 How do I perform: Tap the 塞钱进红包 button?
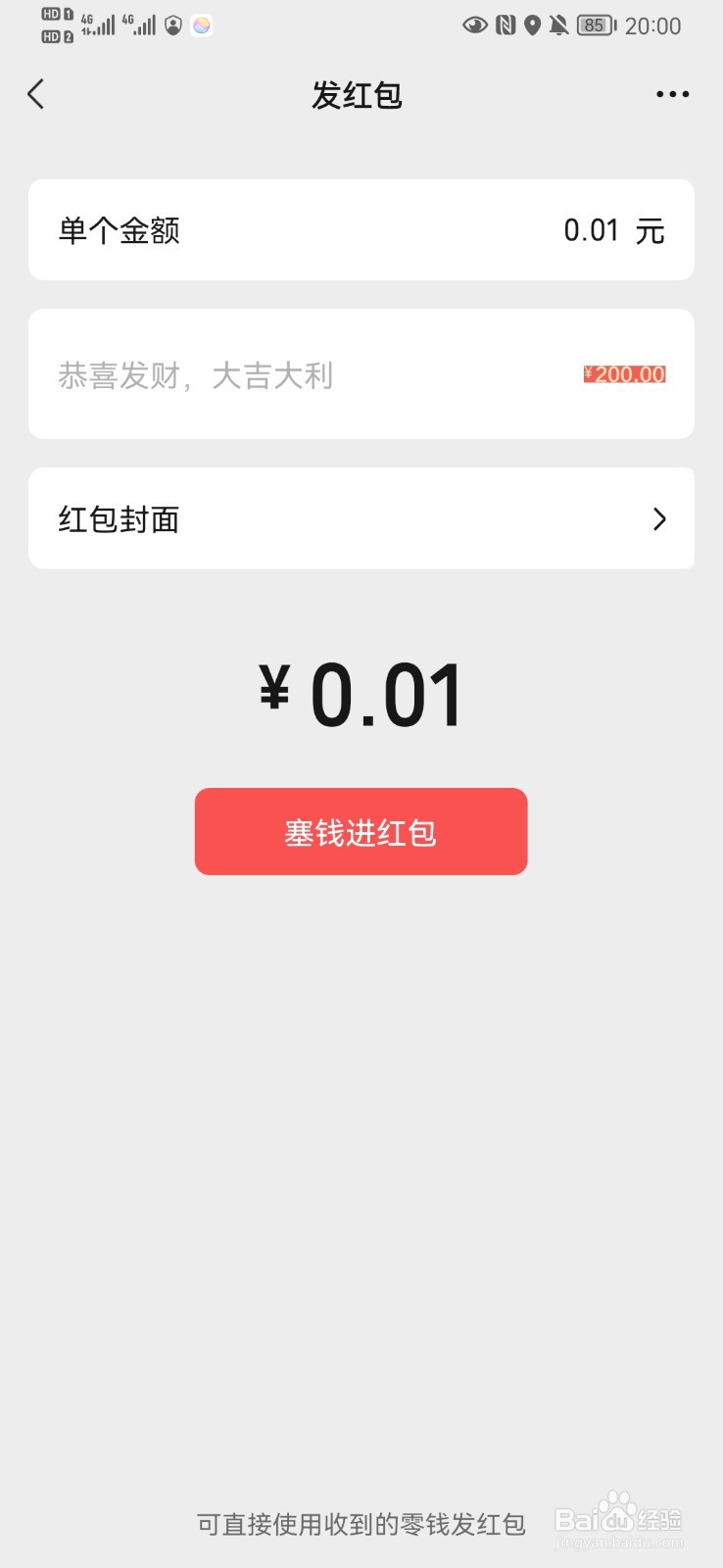(x=361, y=832)
